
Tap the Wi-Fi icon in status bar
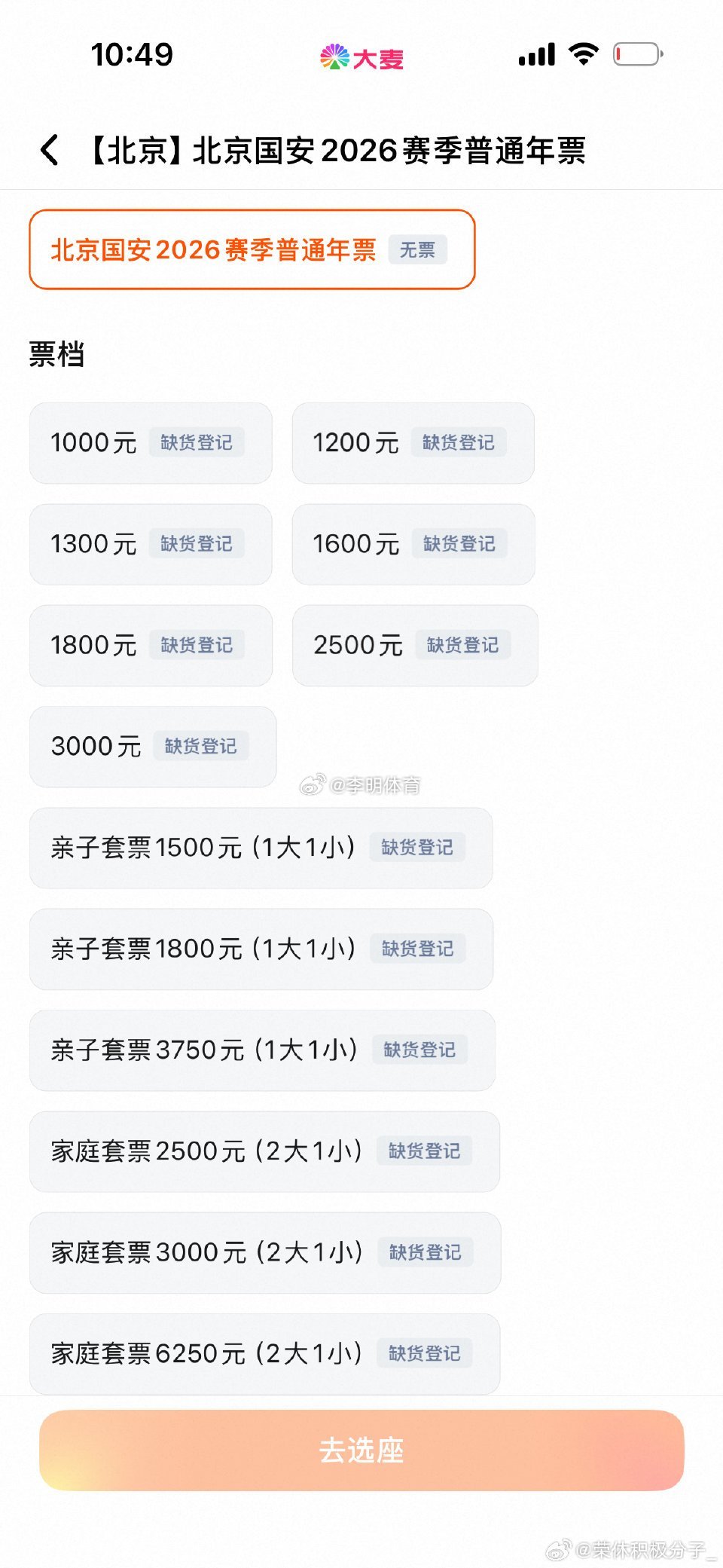(x=582, y=55)
